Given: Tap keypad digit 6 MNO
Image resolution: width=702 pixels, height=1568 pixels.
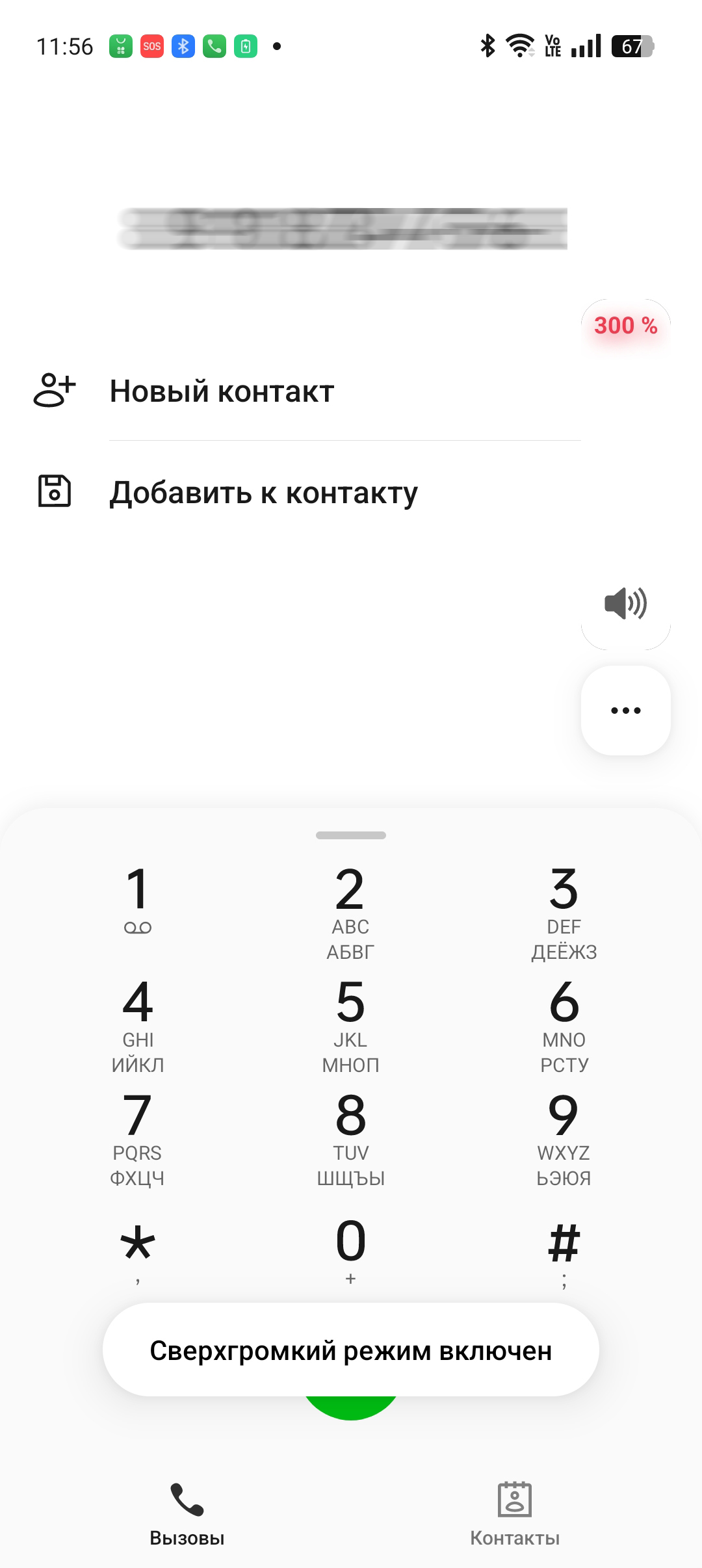Looking at the screenshot, I should pos(564,1024).
